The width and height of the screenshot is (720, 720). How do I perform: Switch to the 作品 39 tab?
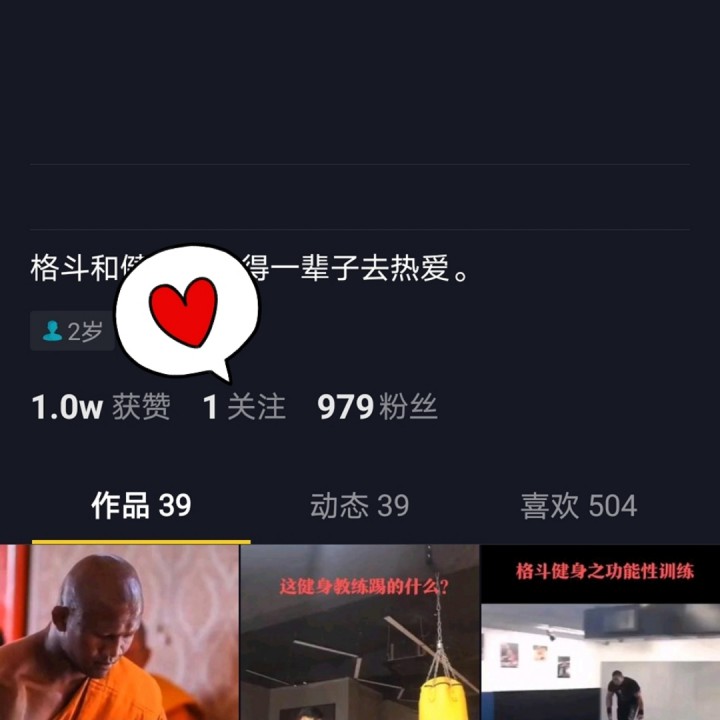[141, 506]
